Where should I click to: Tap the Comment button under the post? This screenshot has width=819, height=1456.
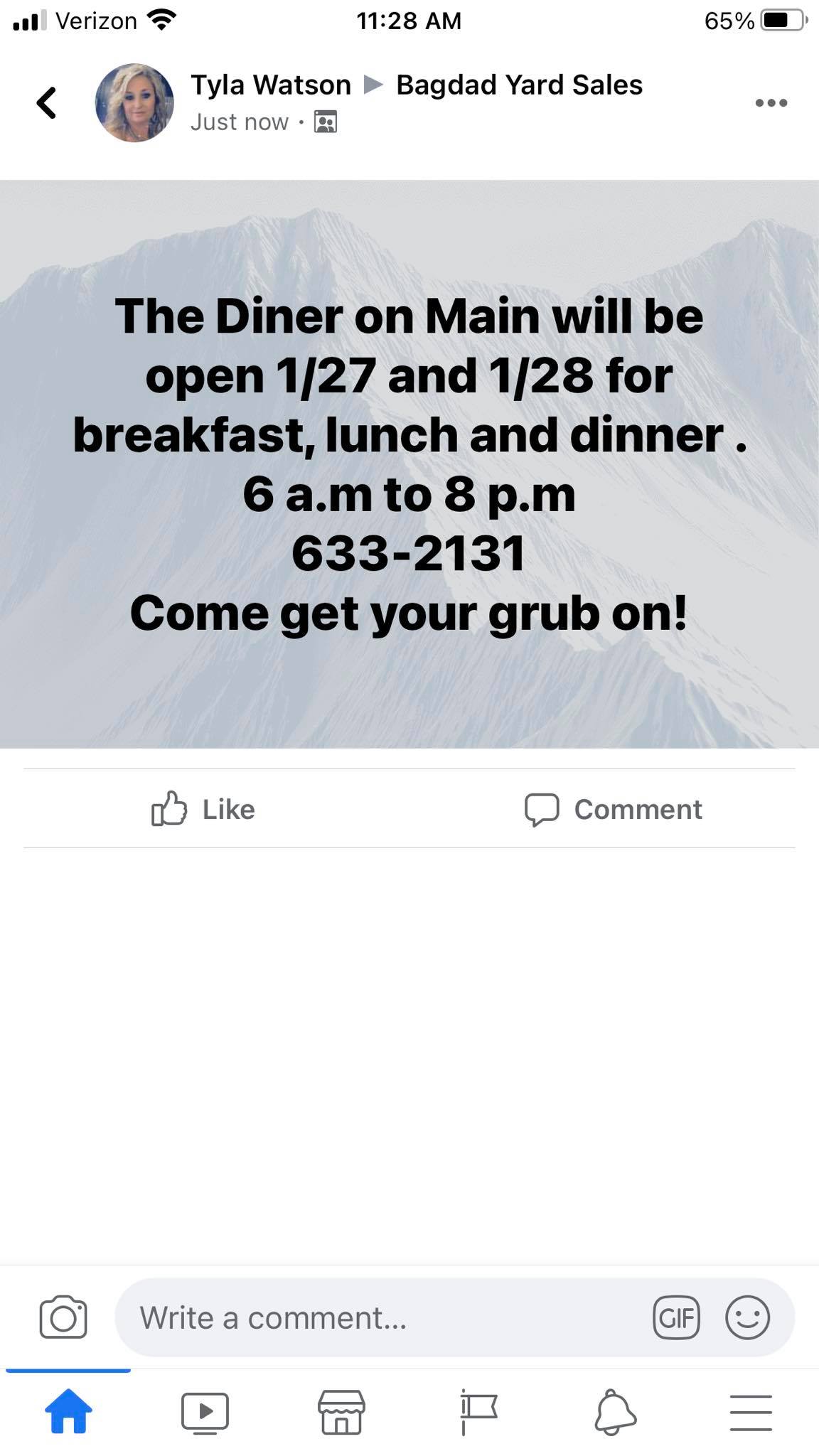pos(614,809)
